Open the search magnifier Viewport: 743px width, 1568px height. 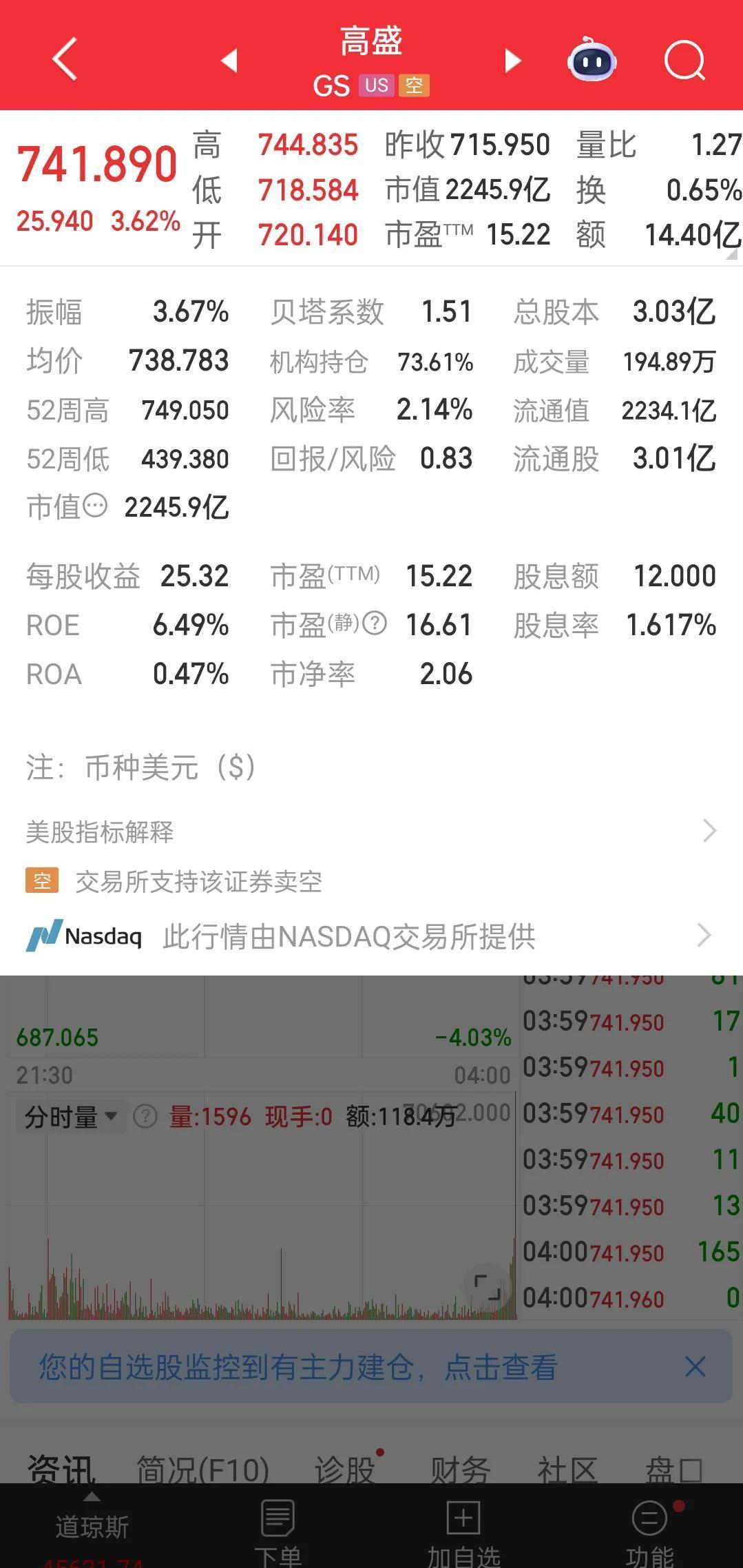pos(684,61)
